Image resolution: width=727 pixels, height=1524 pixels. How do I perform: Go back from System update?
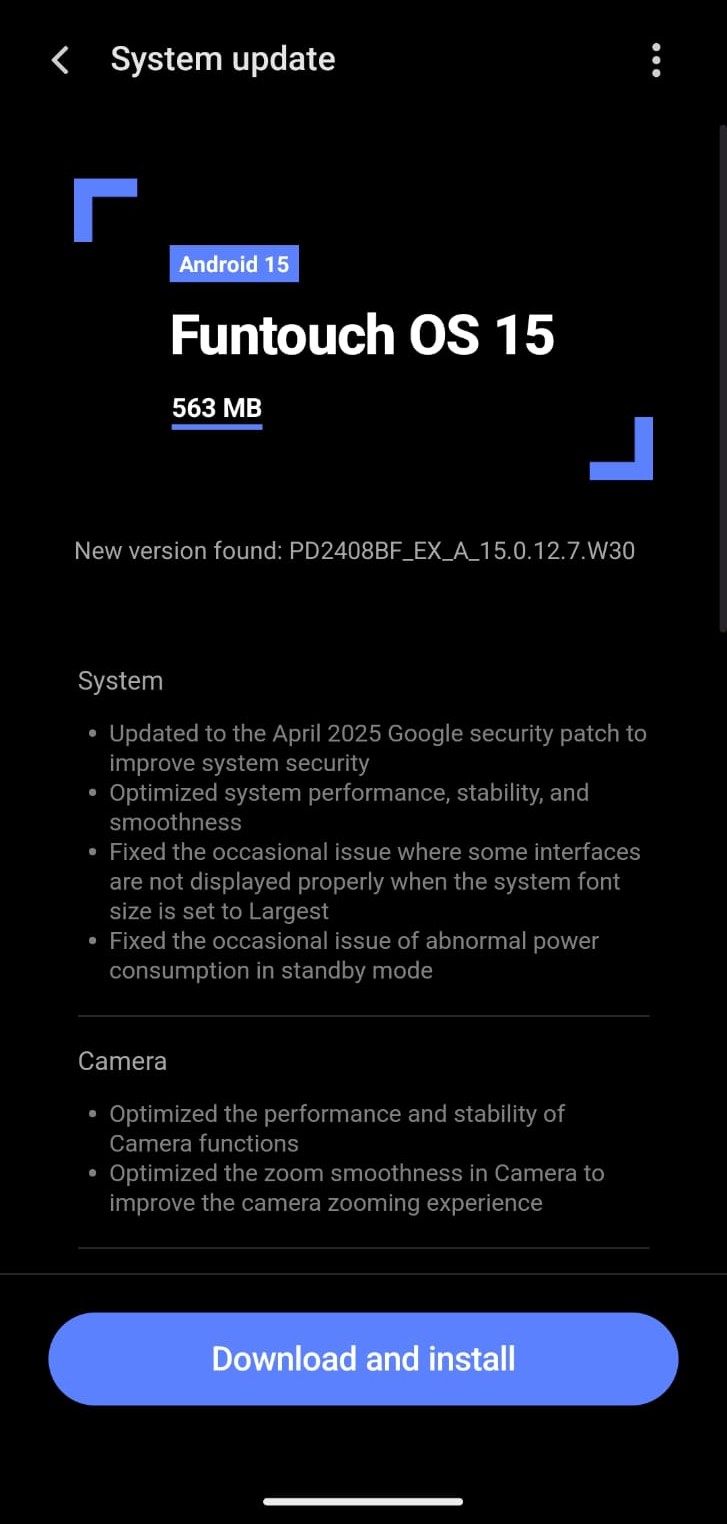click(60, 60)
